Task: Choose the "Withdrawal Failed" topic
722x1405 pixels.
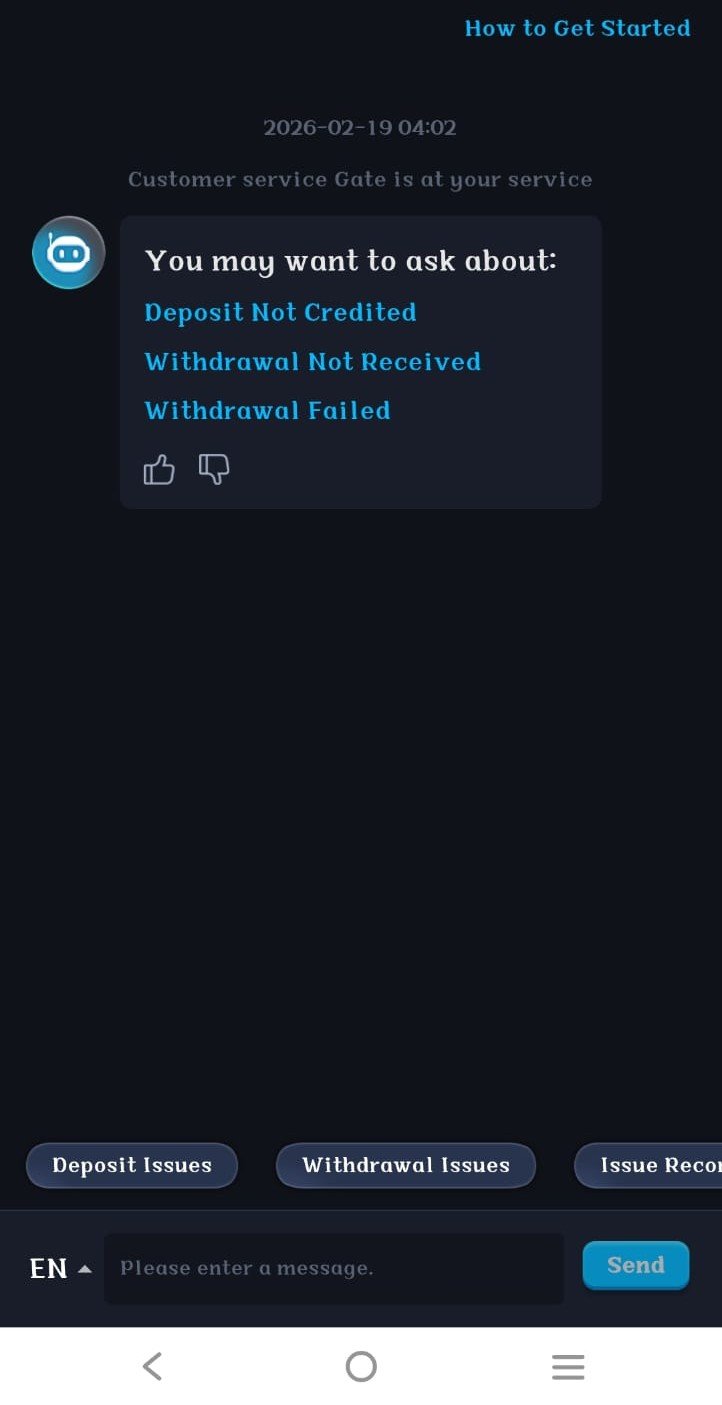Action: (x=266, y=410)
